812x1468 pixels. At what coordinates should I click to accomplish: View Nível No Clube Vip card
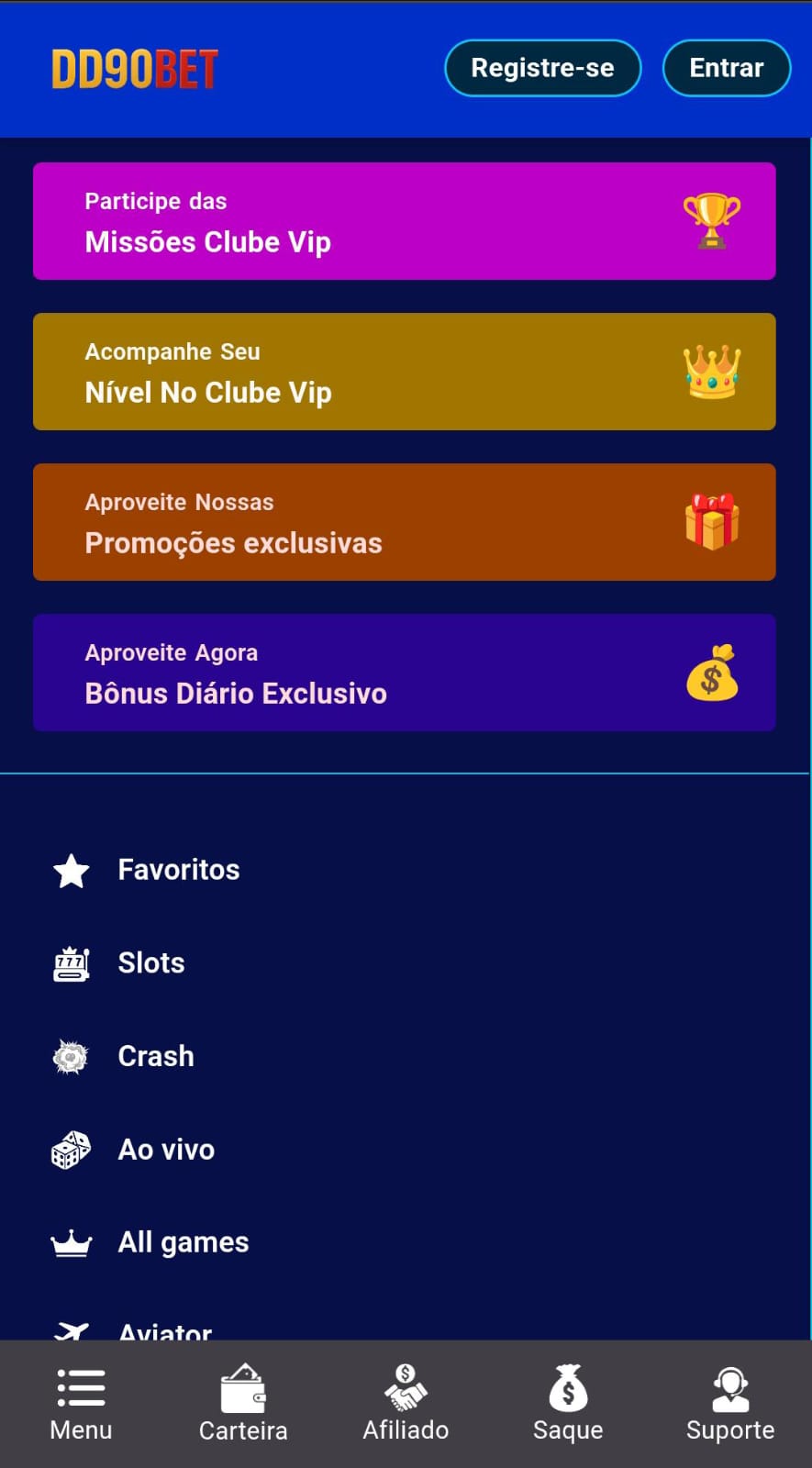pos(405,372)
